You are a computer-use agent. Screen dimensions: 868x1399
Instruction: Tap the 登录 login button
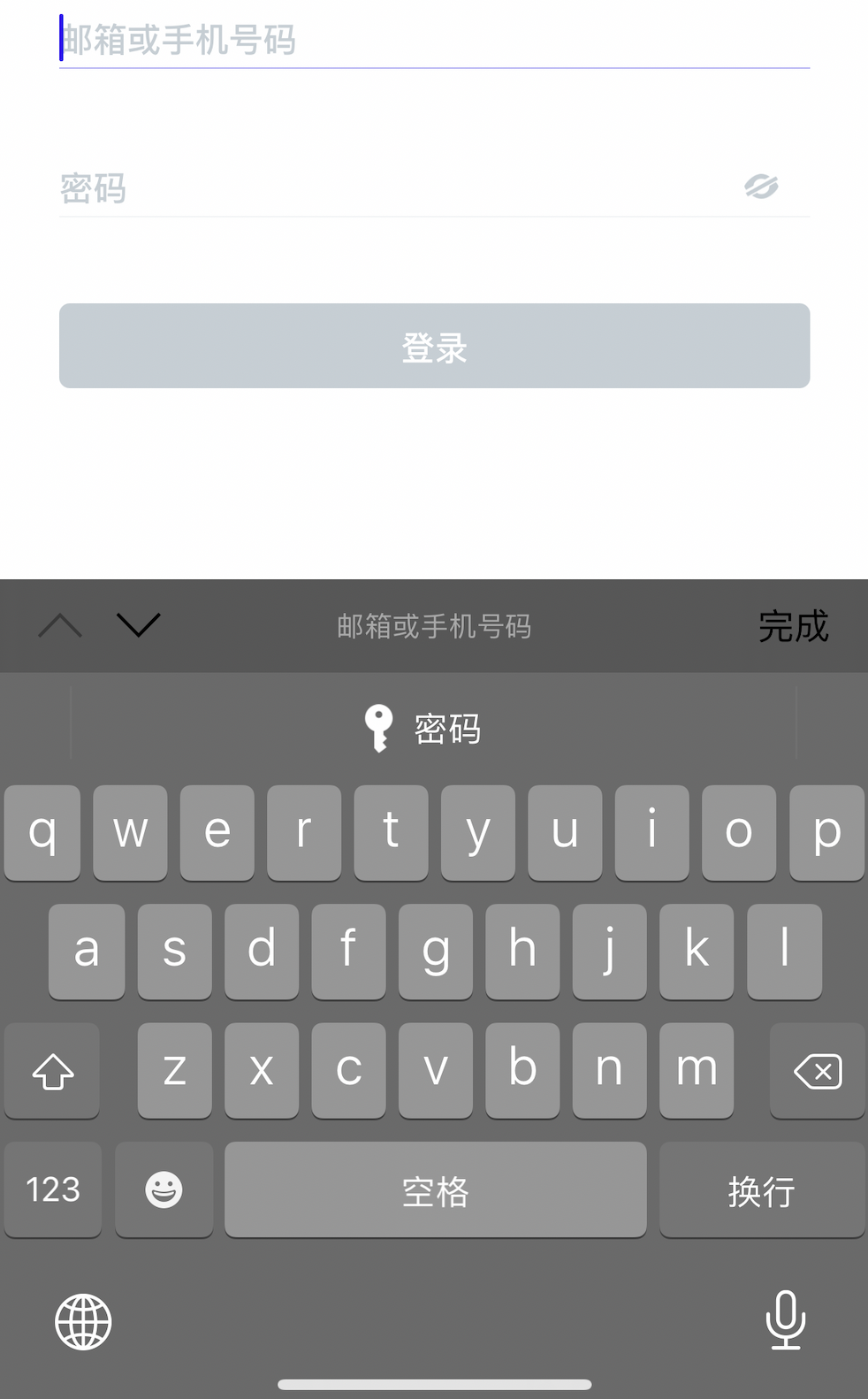coord(434,346)
